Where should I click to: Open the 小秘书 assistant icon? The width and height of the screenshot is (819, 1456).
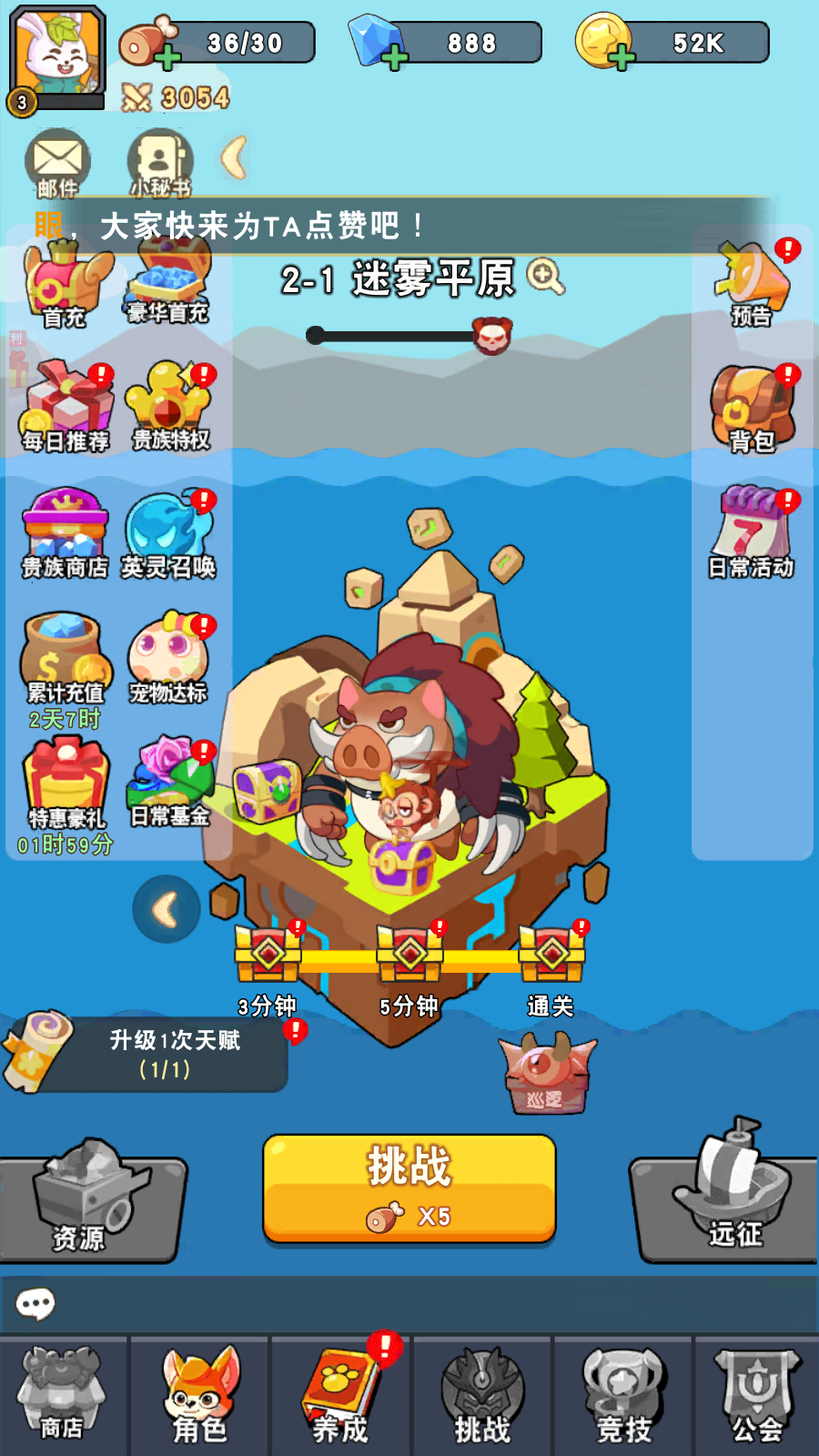click(160, 162)
